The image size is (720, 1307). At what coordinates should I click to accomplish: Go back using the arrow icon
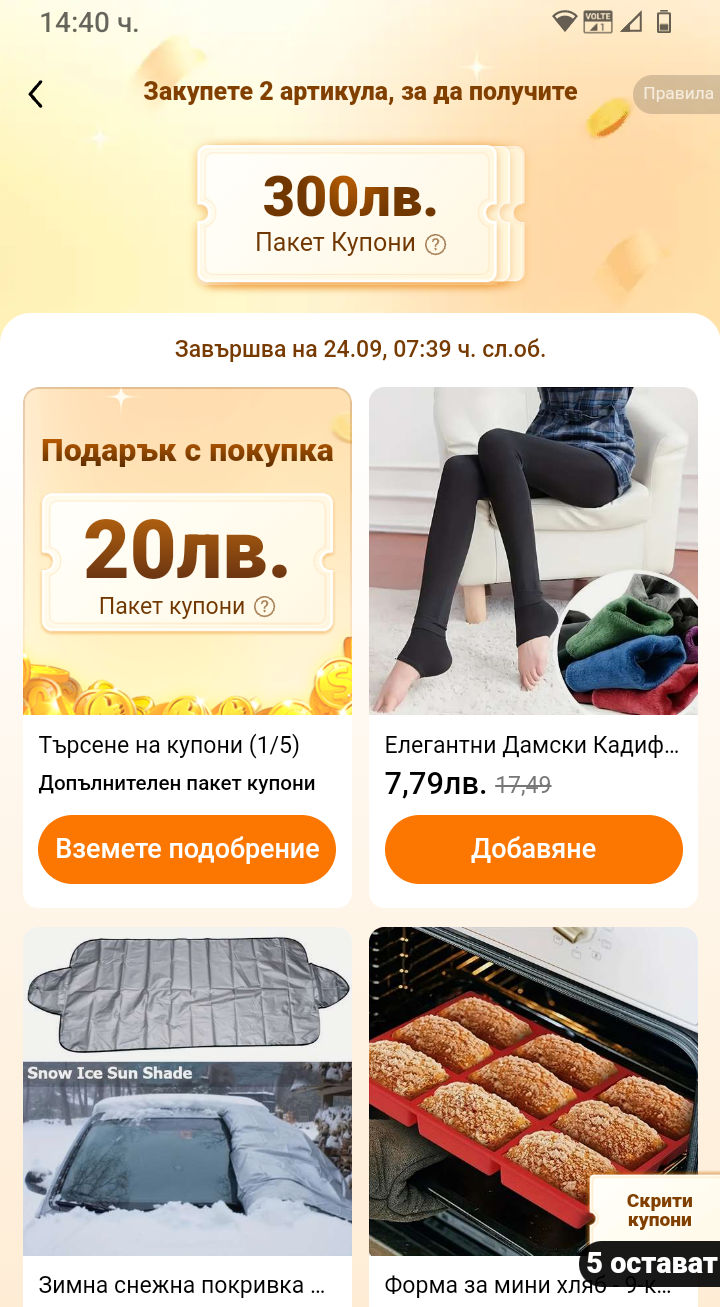(36, 94)
